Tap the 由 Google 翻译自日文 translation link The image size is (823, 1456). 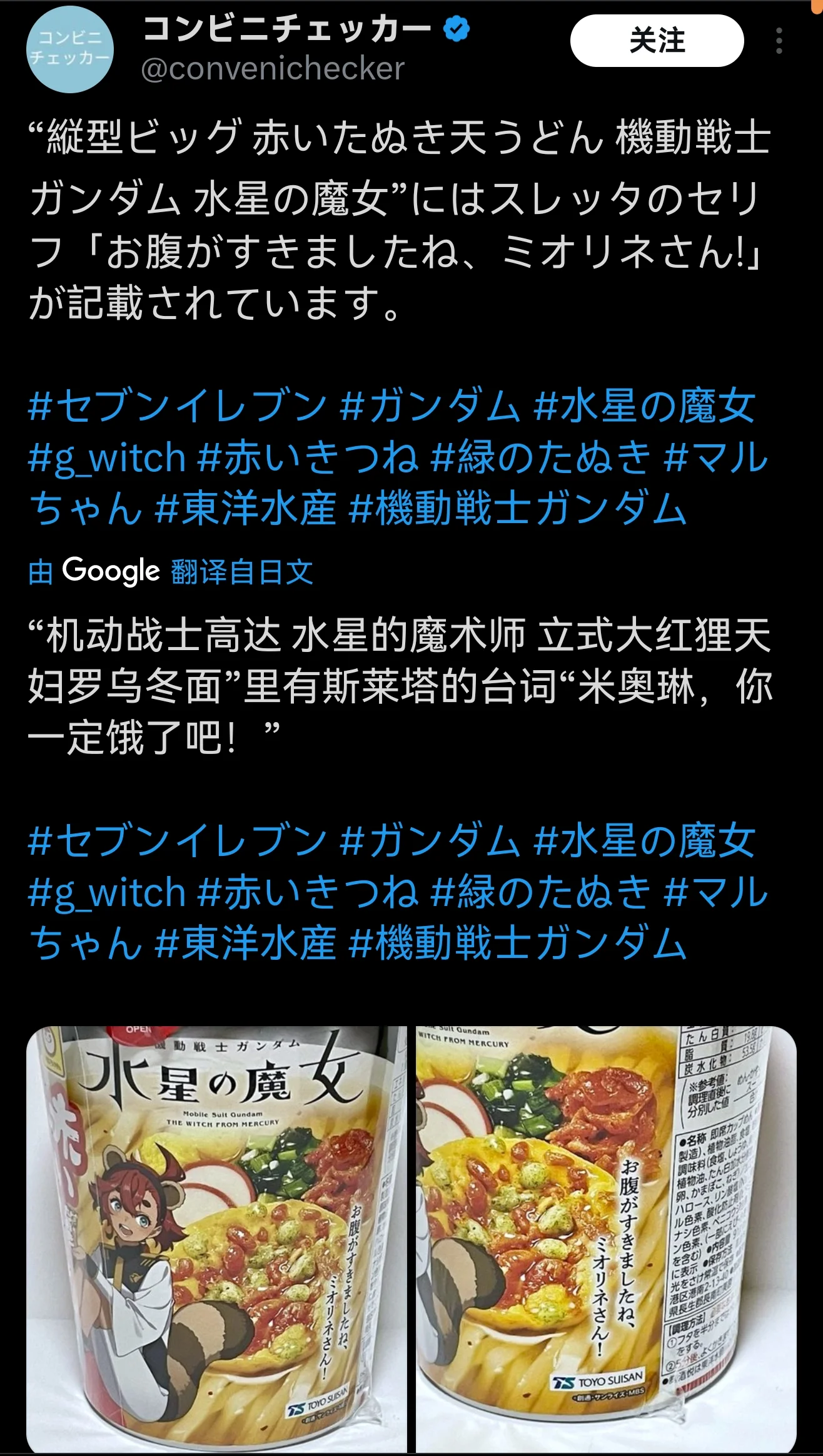[x=171, y=571]
